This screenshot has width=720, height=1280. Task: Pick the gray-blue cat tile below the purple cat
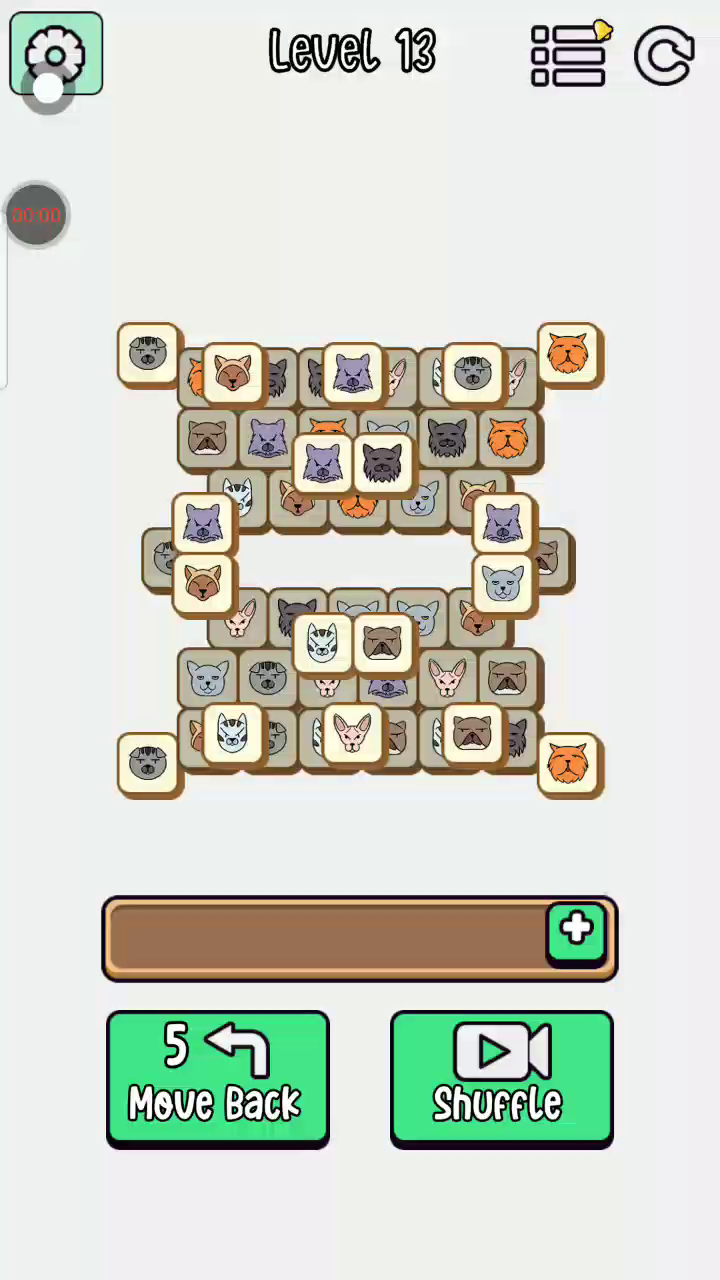[x=503, y=583]
